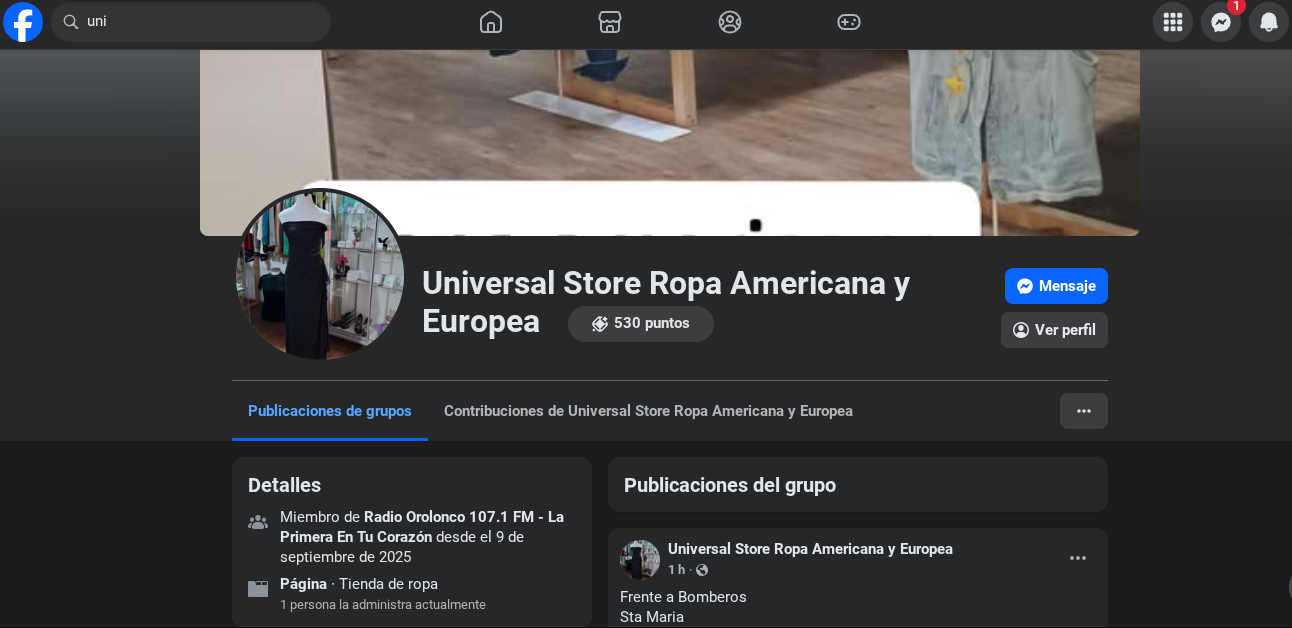Open the Facebook logo home shortcut
The height and width of the screenshot is (628, 1292).
23,22
